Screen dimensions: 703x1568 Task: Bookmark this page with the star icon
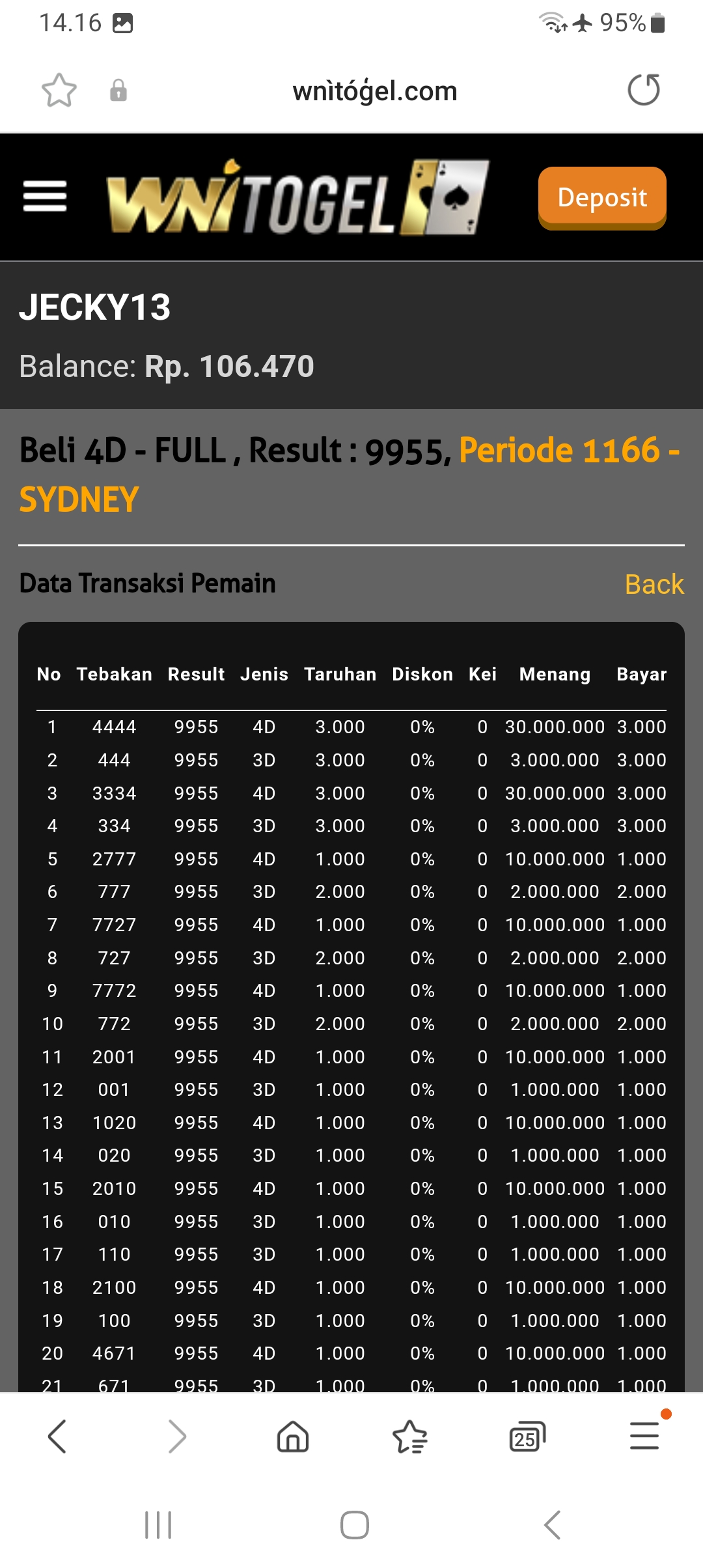tap(59, 90)
